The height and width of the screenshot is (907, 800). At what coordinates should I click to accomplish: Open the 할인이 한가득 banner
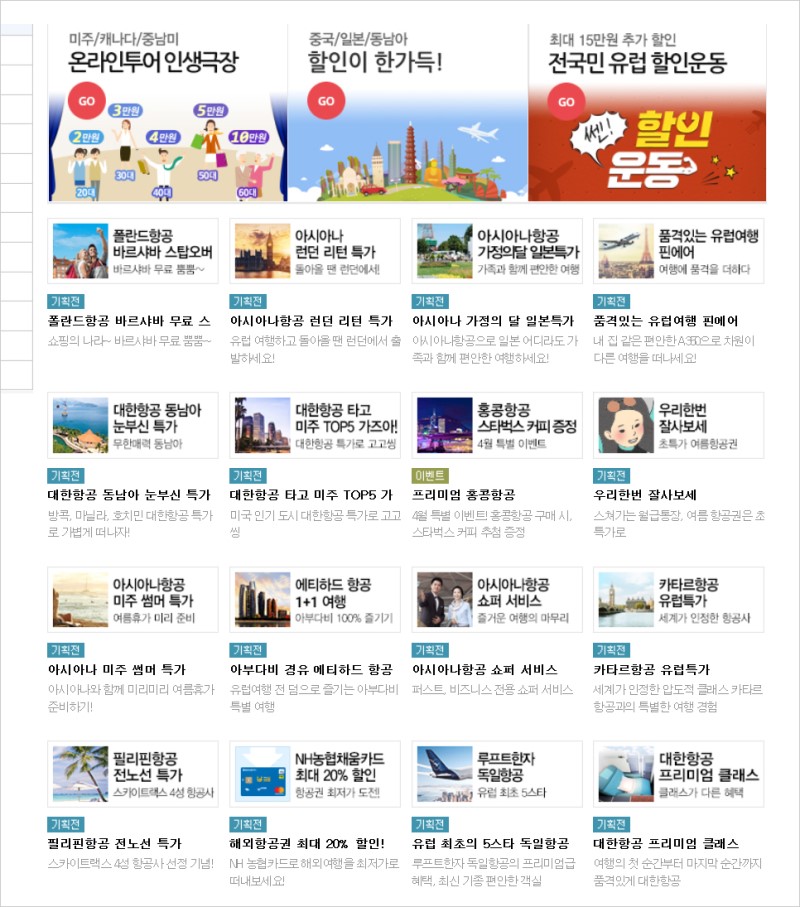pos(407,112)
